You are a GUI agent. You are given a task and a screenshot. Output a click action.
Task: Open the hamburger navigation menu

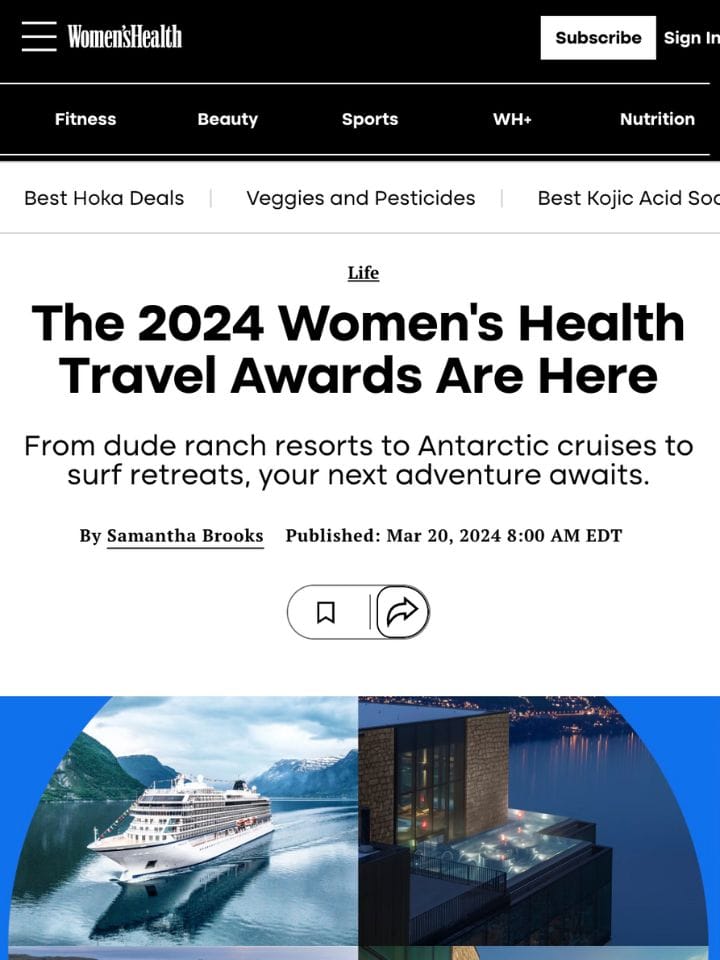[38, 36]
